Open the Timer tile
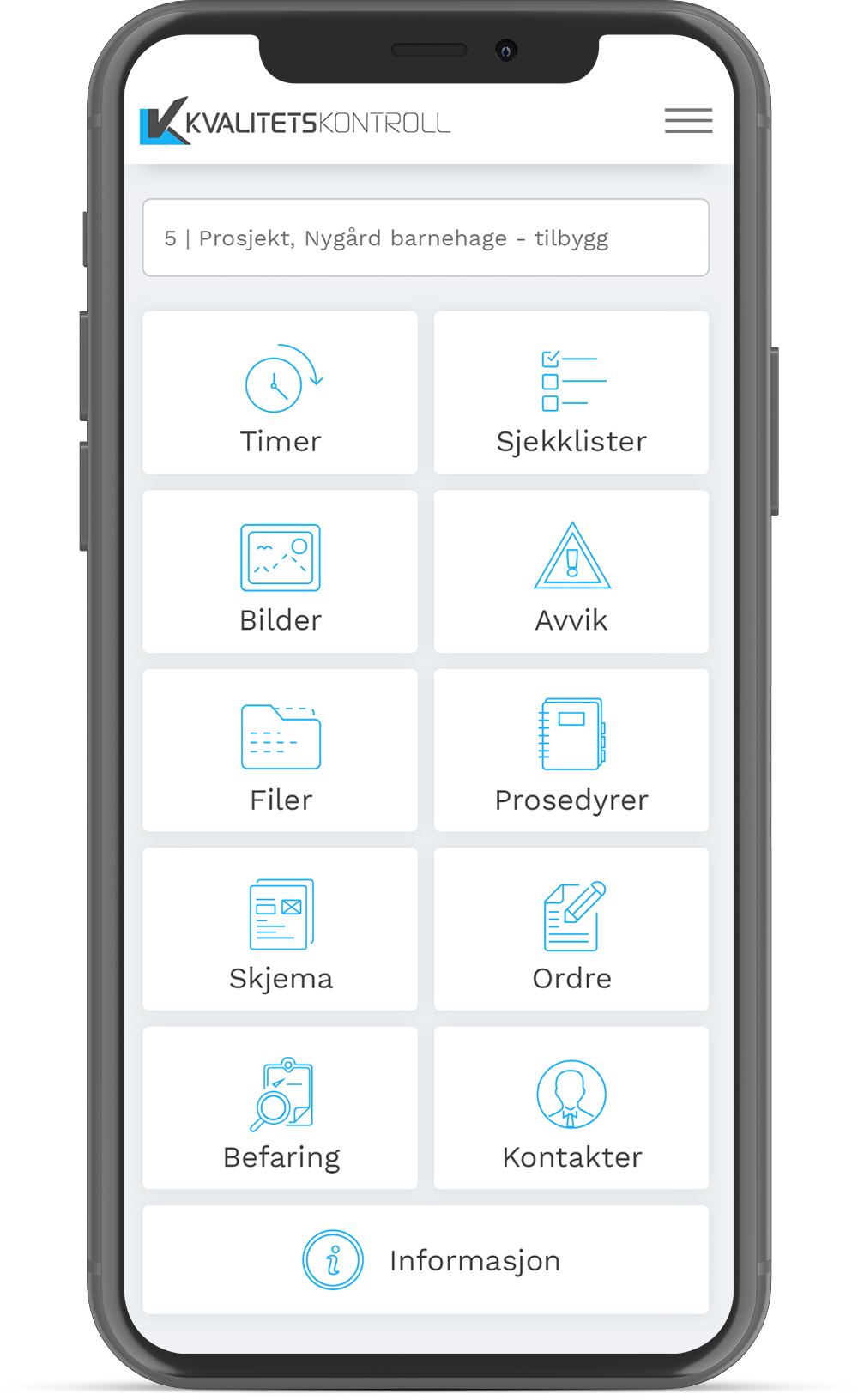Image resolution: width=858 pixels, height=1400 pixels. pyautogui.click(x=281, y=393)
